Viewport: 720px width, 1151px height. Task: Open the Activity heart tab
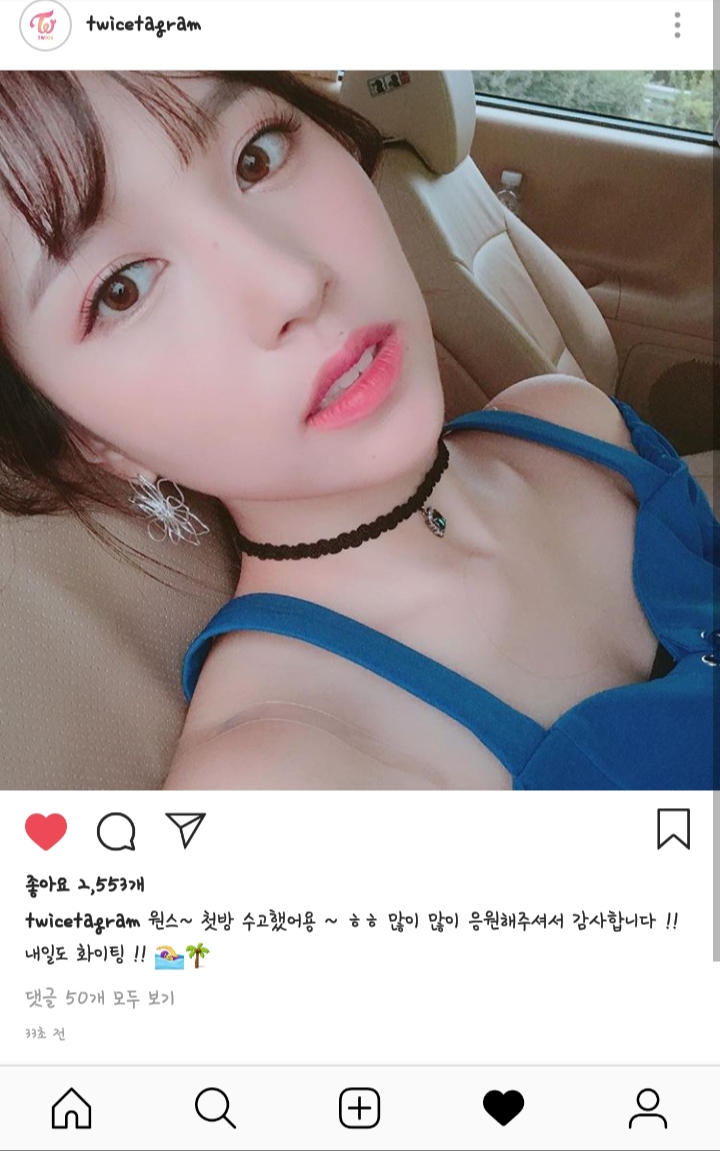pyautogui.click(x=503, y=1108)
